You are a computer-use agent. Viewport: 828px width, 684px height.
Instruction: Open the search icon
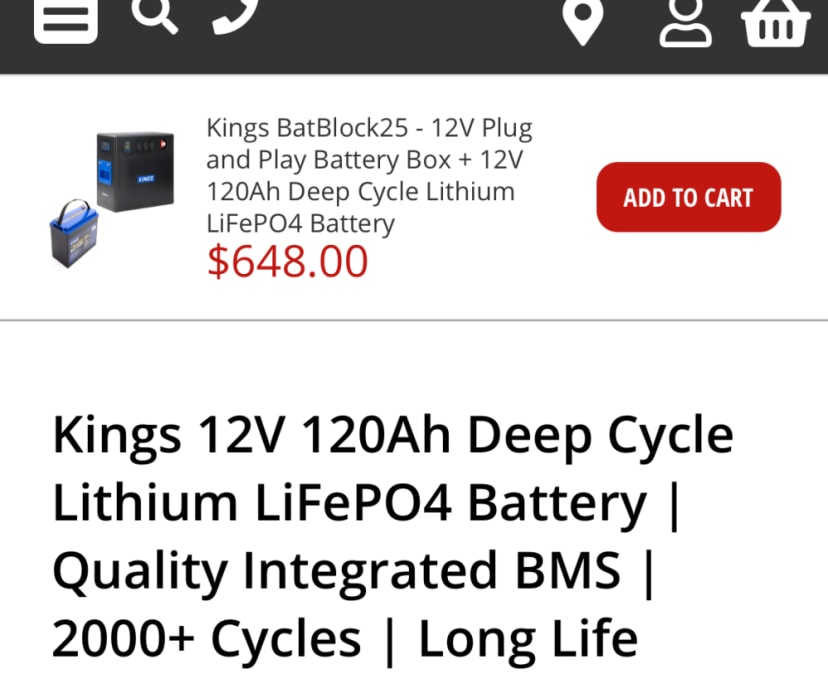point(154,14)
